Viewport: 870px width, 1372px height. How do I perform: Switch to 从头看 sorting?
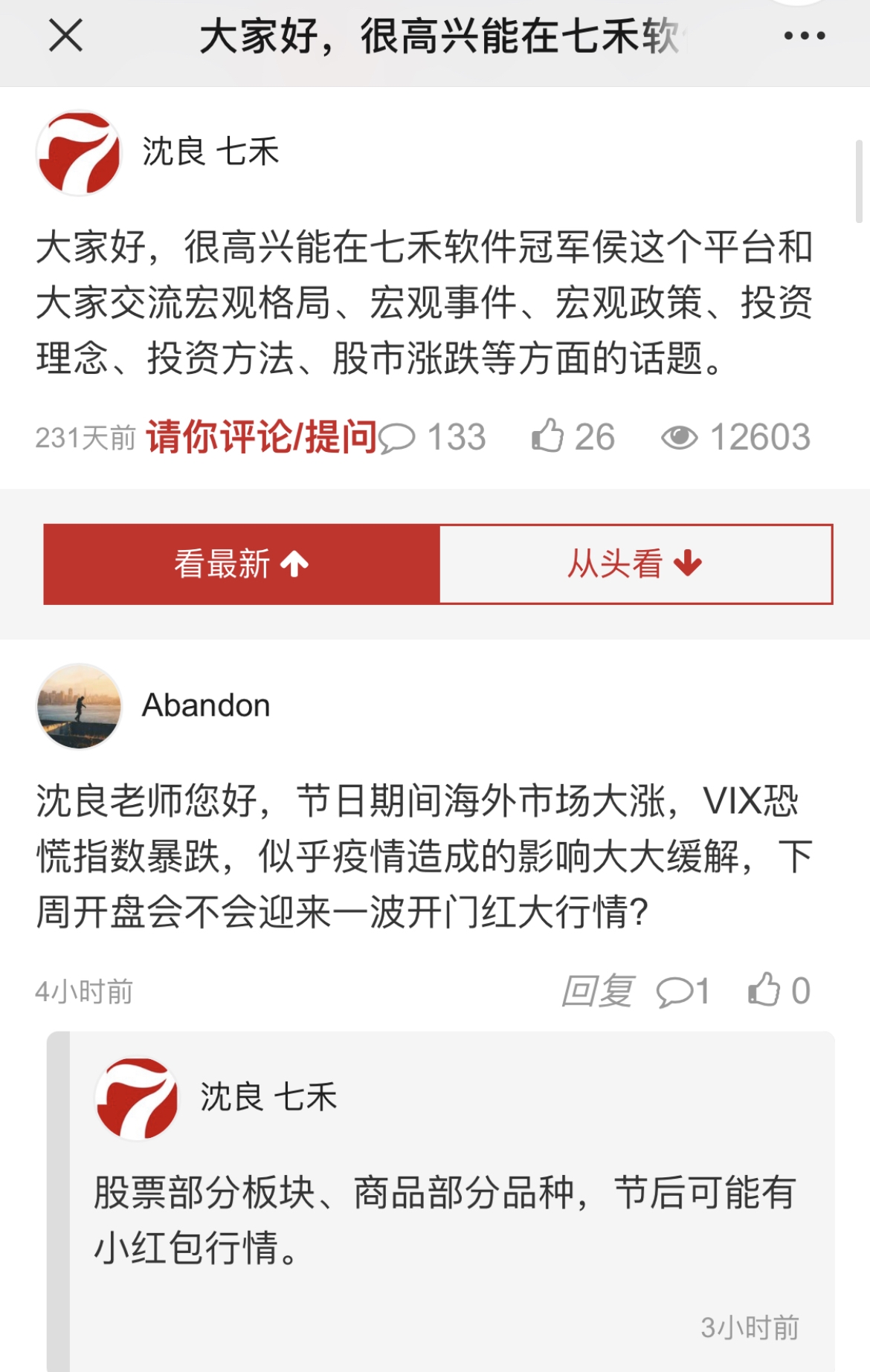(636, 564)
